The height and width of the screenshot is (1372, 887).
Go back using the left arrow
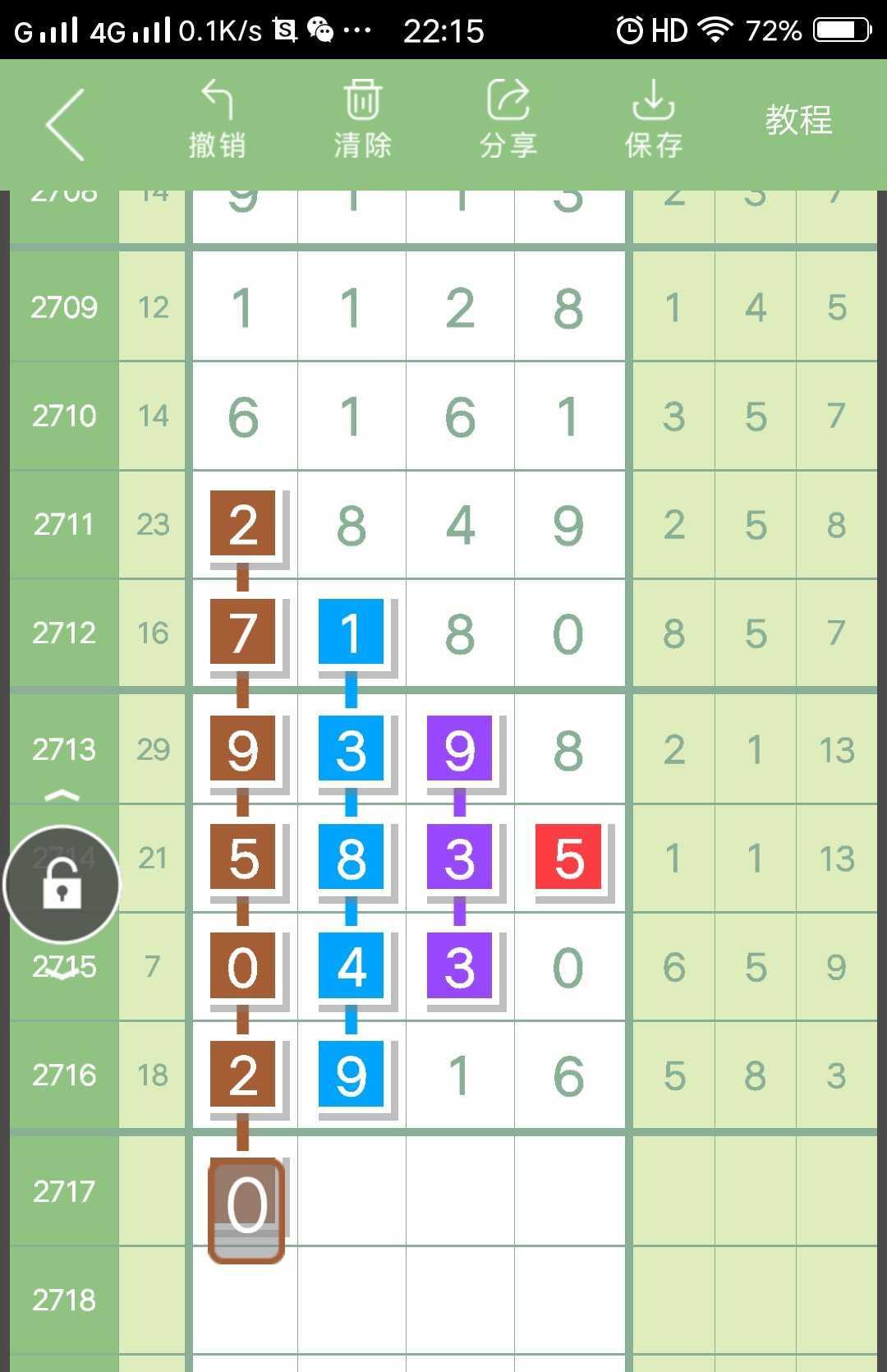(66, 124)
